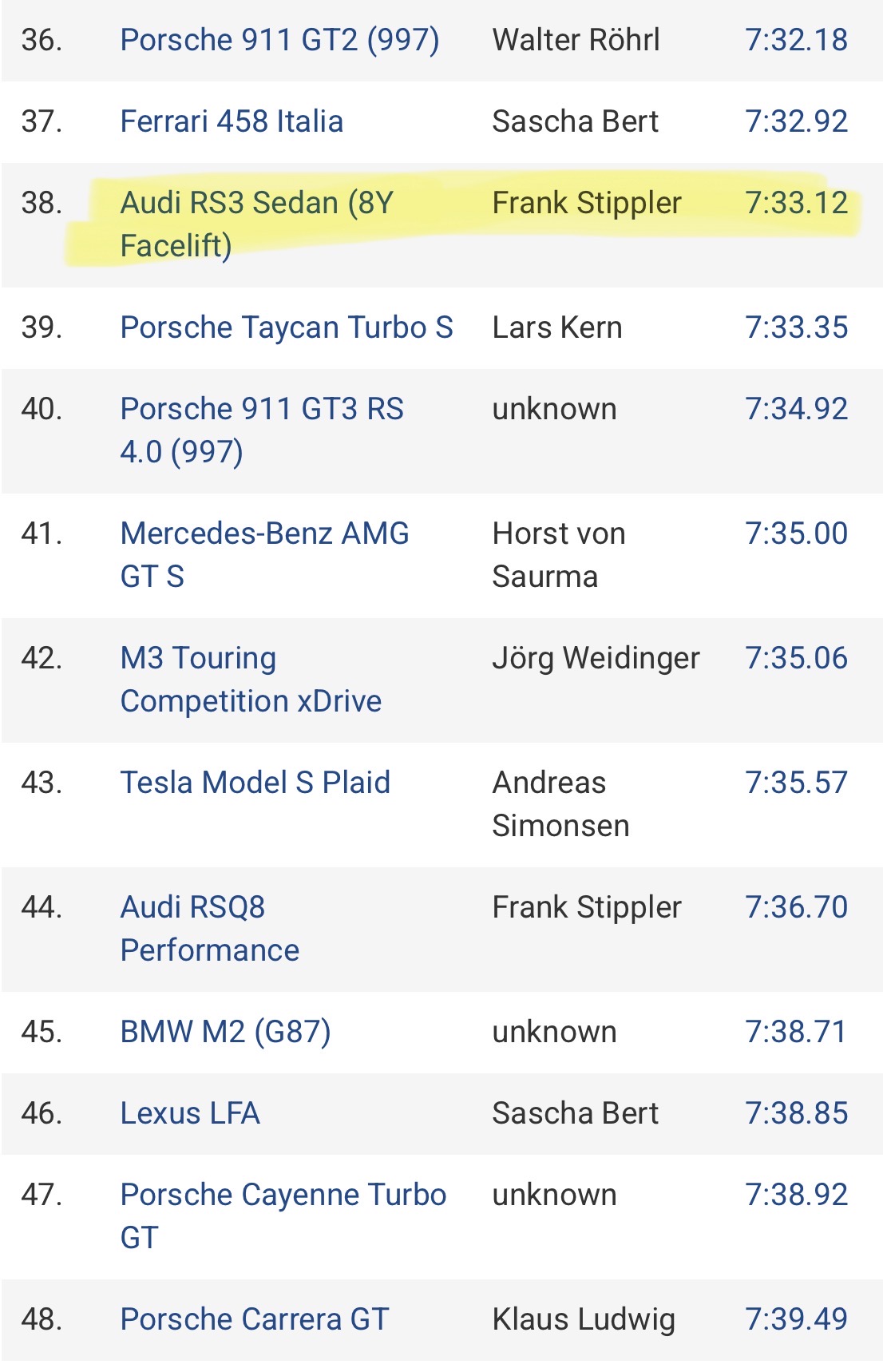Open Audi RSQ8 Performance link

pos(210,929)
